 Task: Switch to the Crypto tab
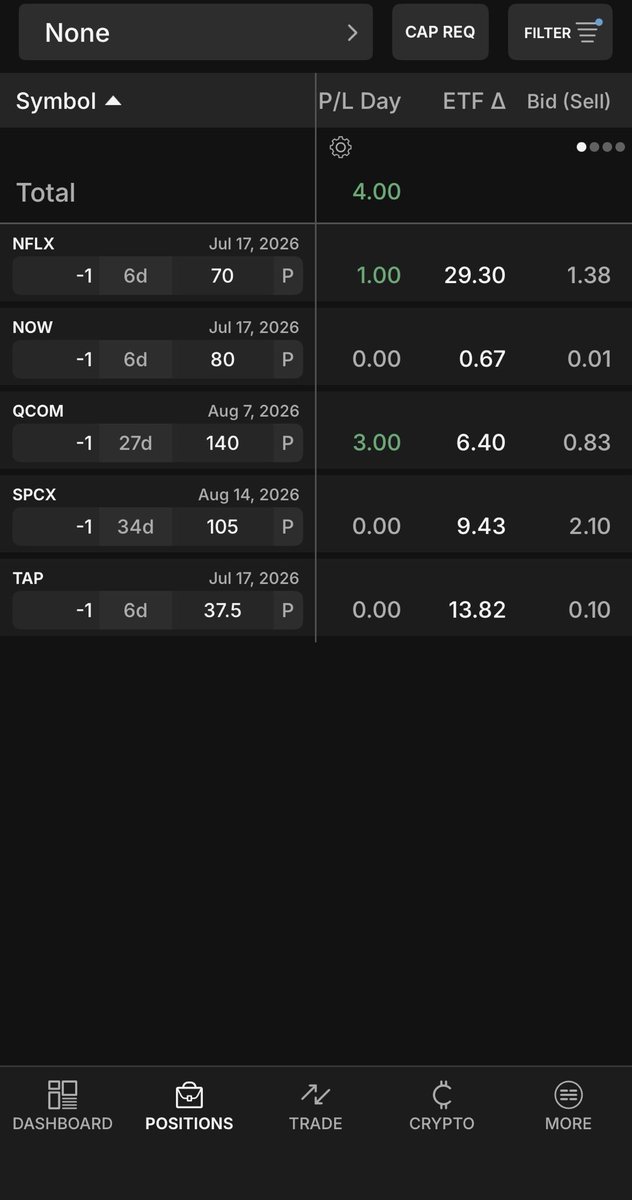(x=442, y=1106)
